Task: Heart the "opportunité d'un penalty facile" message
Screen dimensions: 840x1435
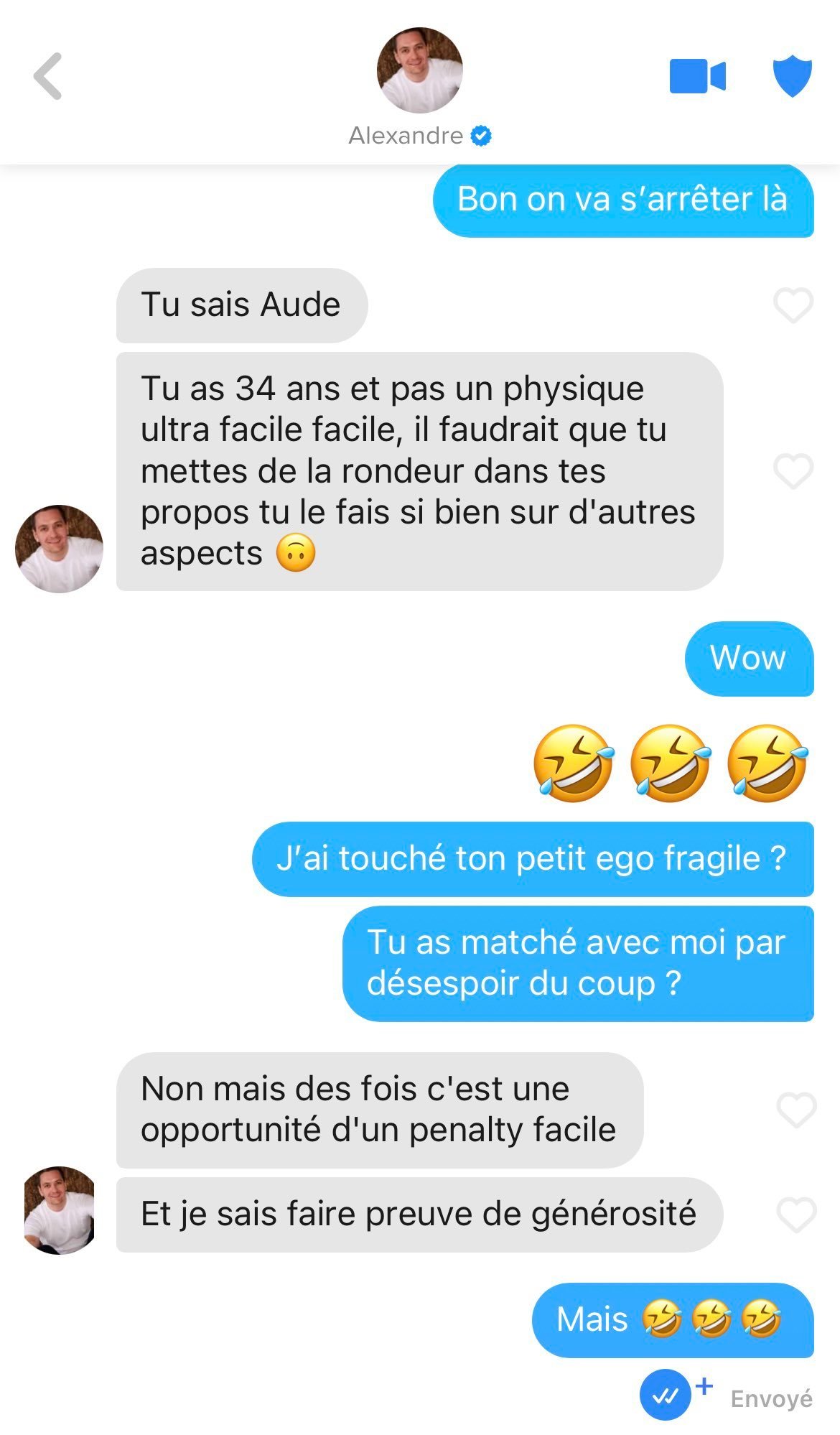Action: [x=796, y=1110]
